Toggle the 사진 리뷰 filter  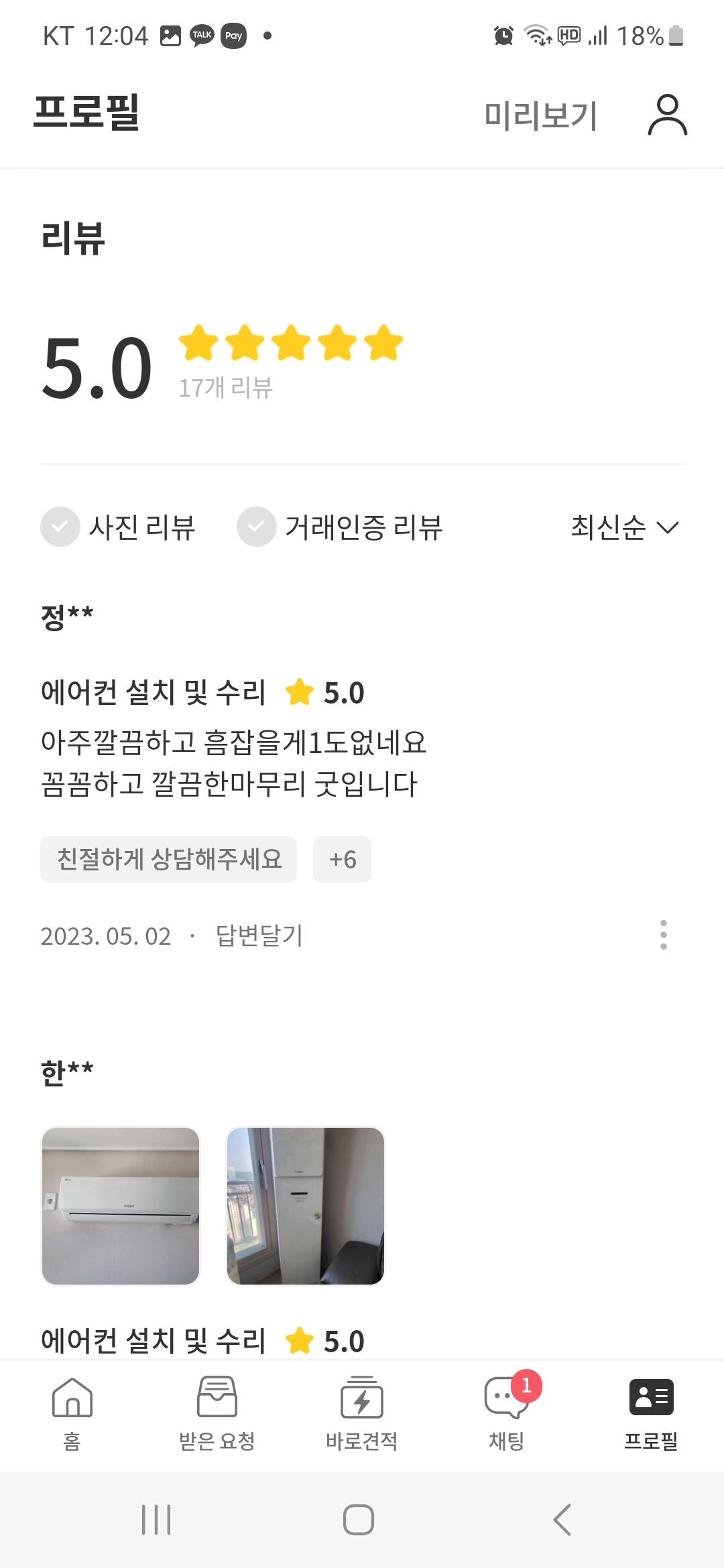118,527
